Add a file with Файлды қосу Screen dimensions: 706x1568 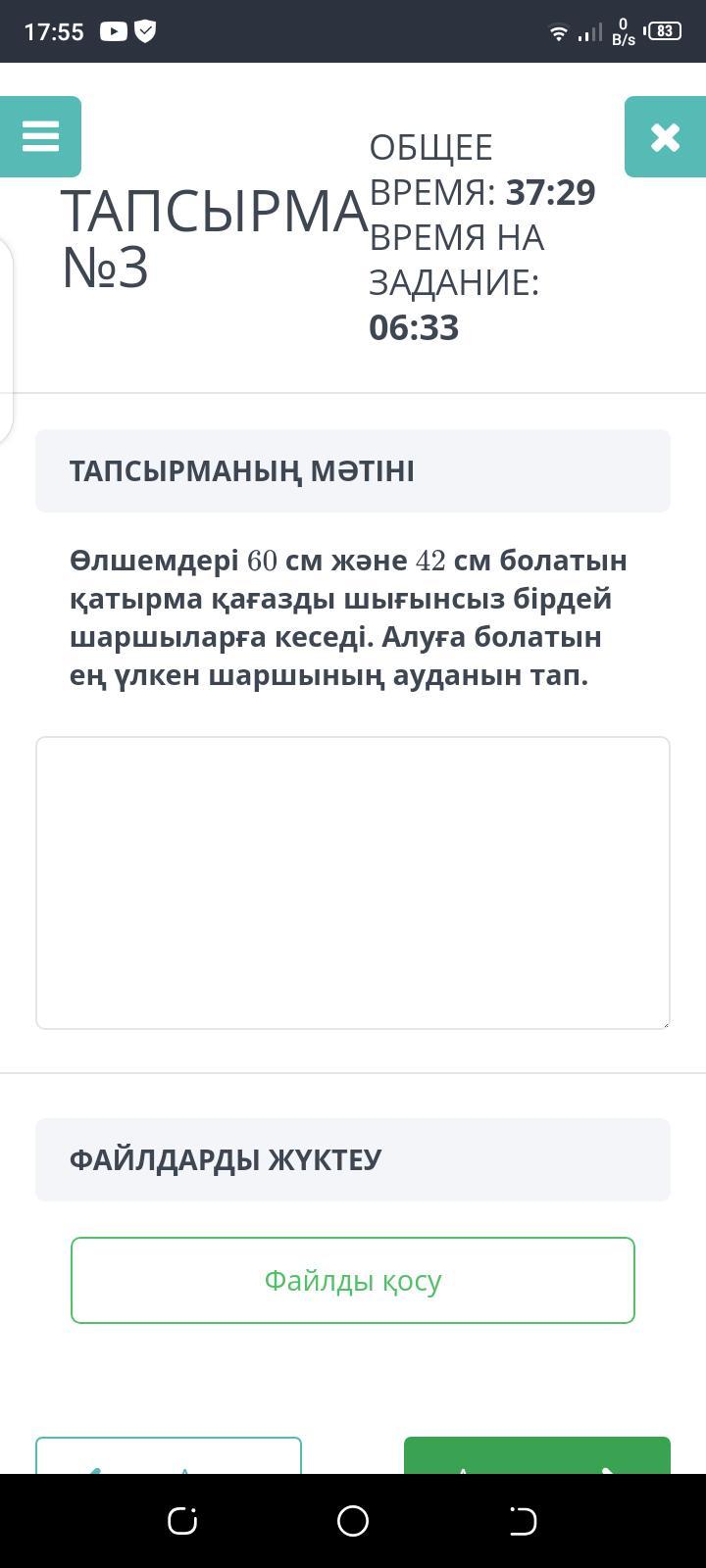click(353, 1280)
